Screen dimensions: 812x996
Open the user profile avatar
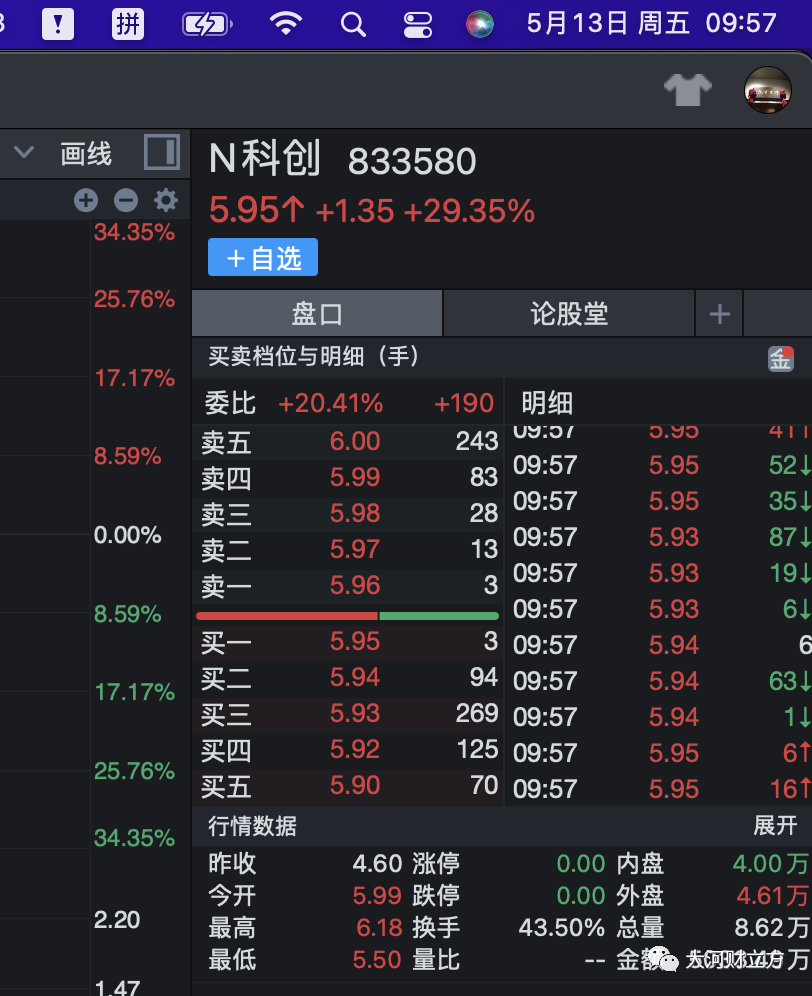coord(768,90)
